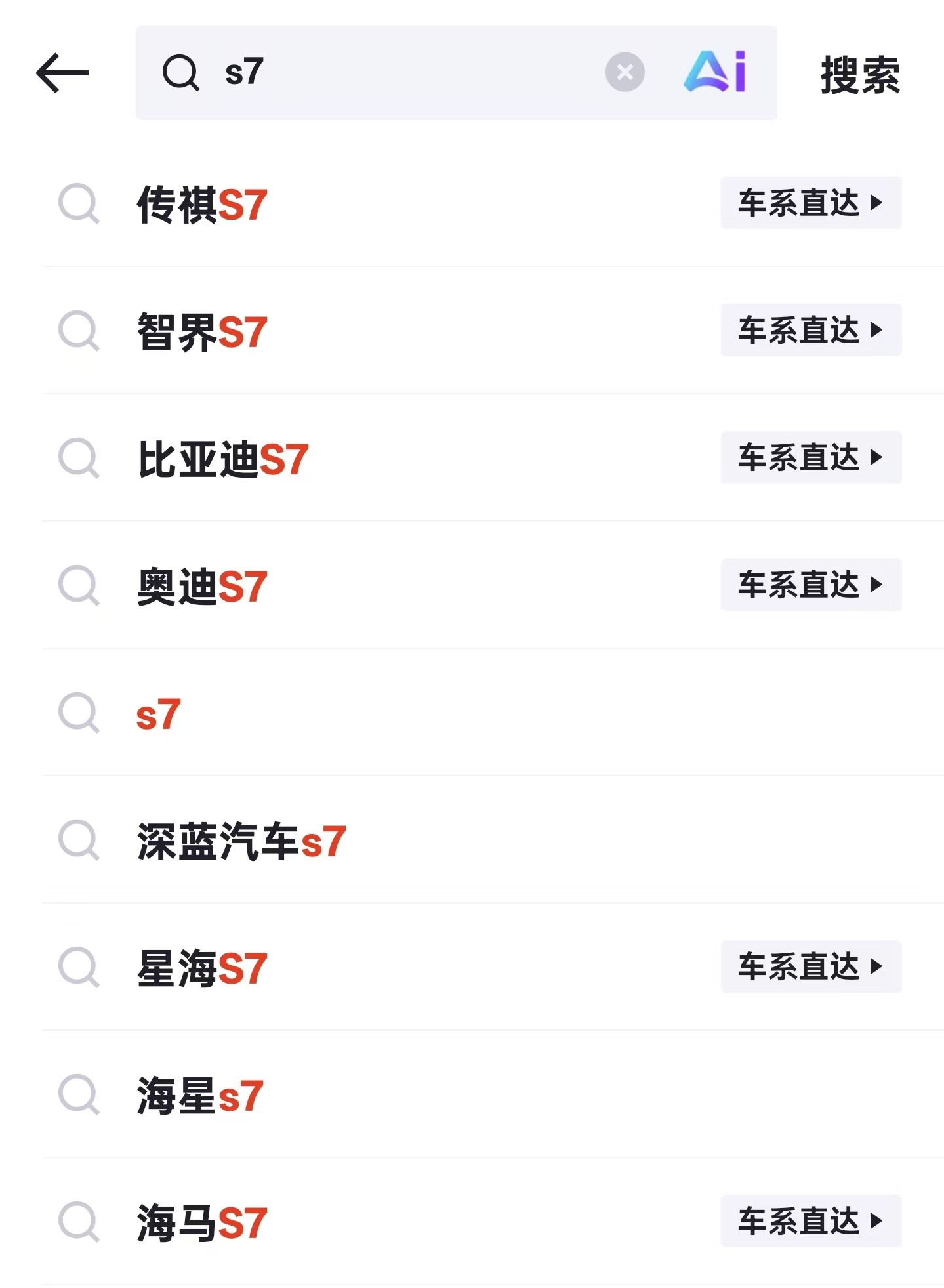Focus the search field containing s7
The height and width of the screenshot is (1288, 944).
[394, 72]
